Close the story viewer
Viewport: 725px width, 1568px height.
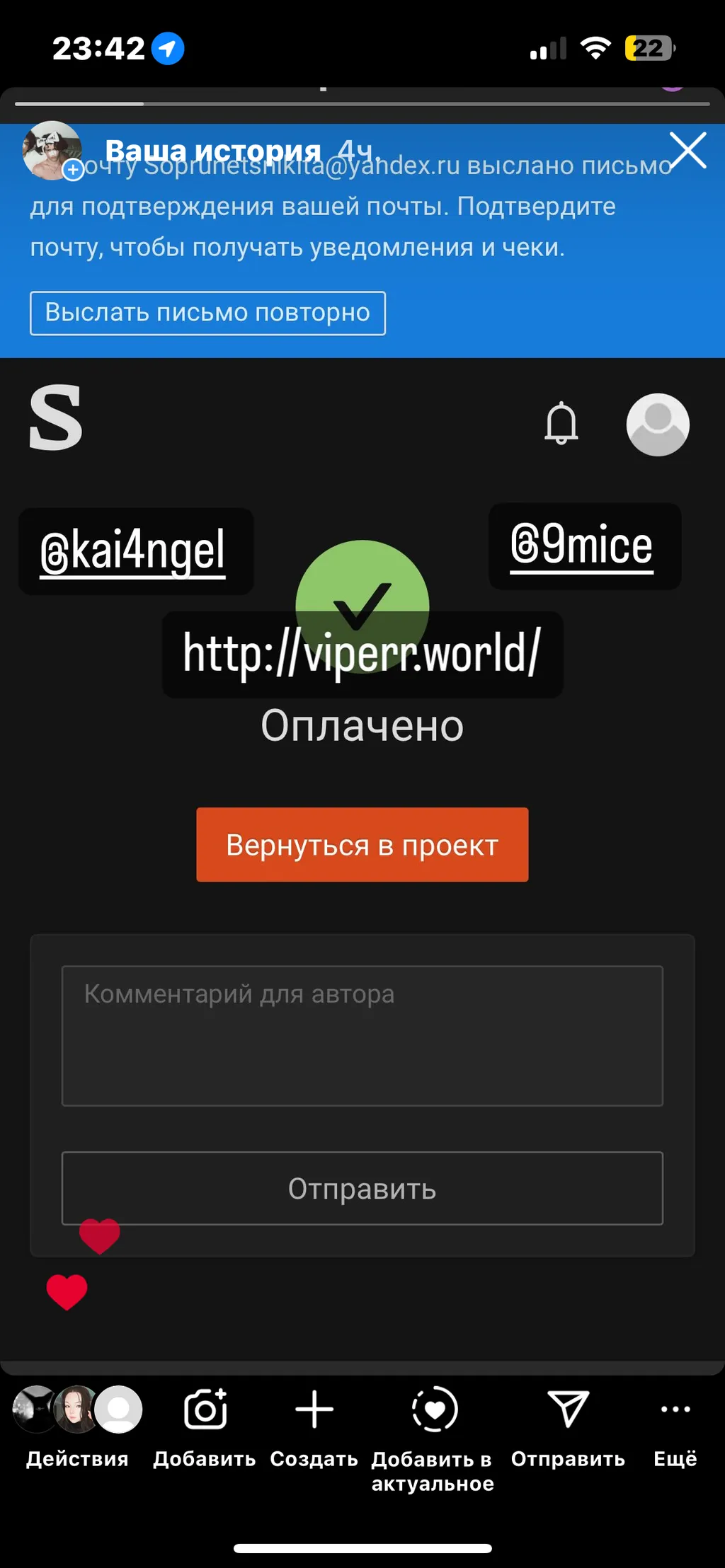[x=688, y=150]
